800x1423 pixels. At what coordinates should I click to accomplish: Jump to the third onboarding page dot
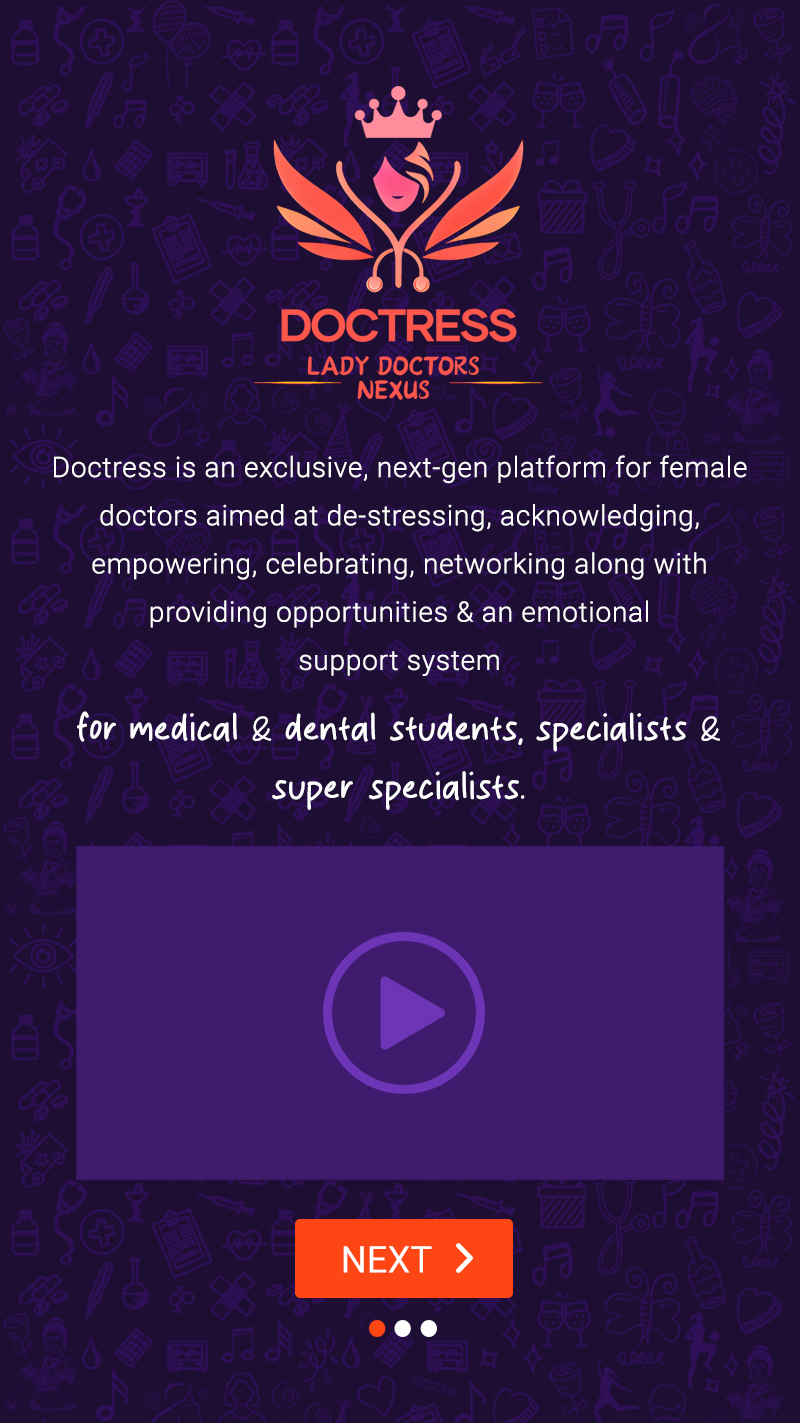429,1328
